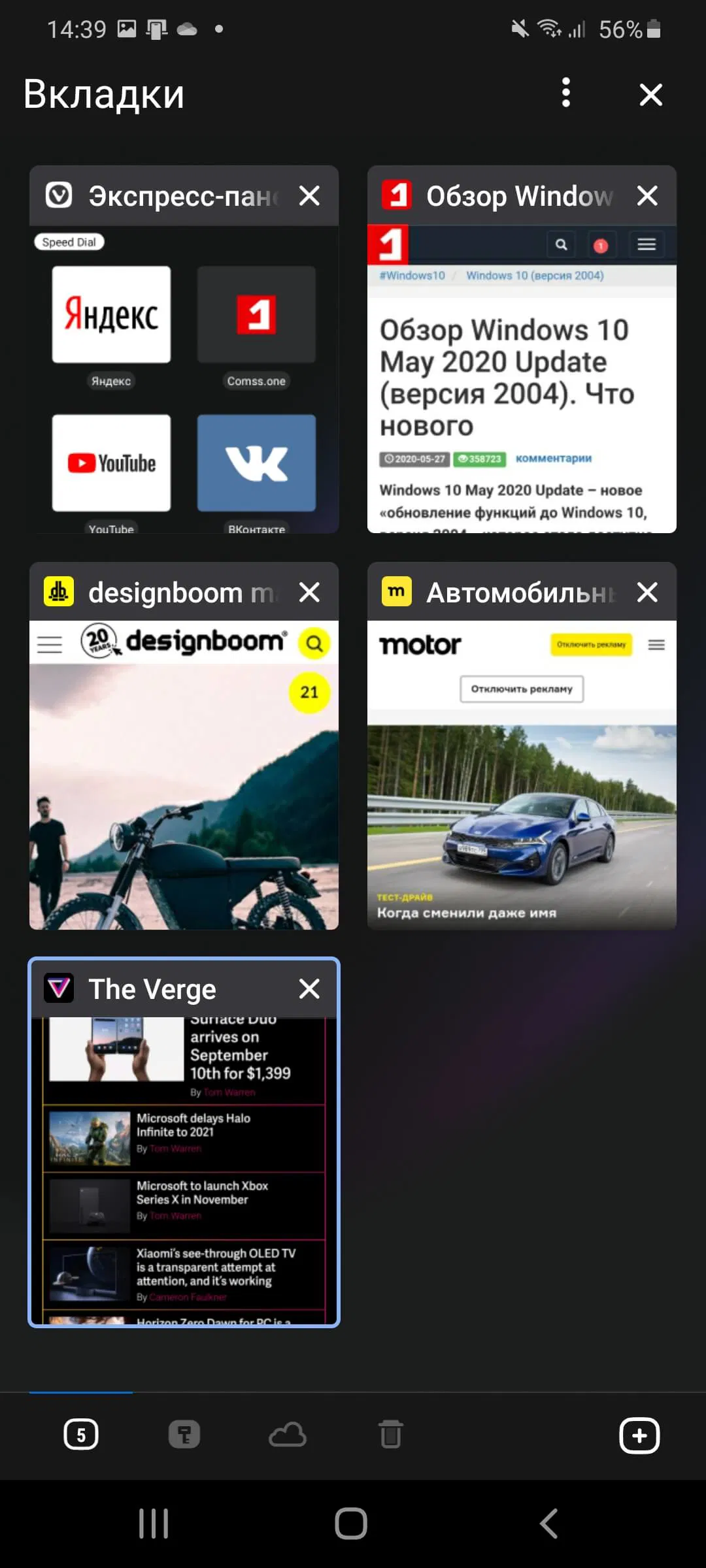Show the 5 open tabs section
Image resolution: width=706 pixels, height=1568 pixels.
click(81, 1435)
